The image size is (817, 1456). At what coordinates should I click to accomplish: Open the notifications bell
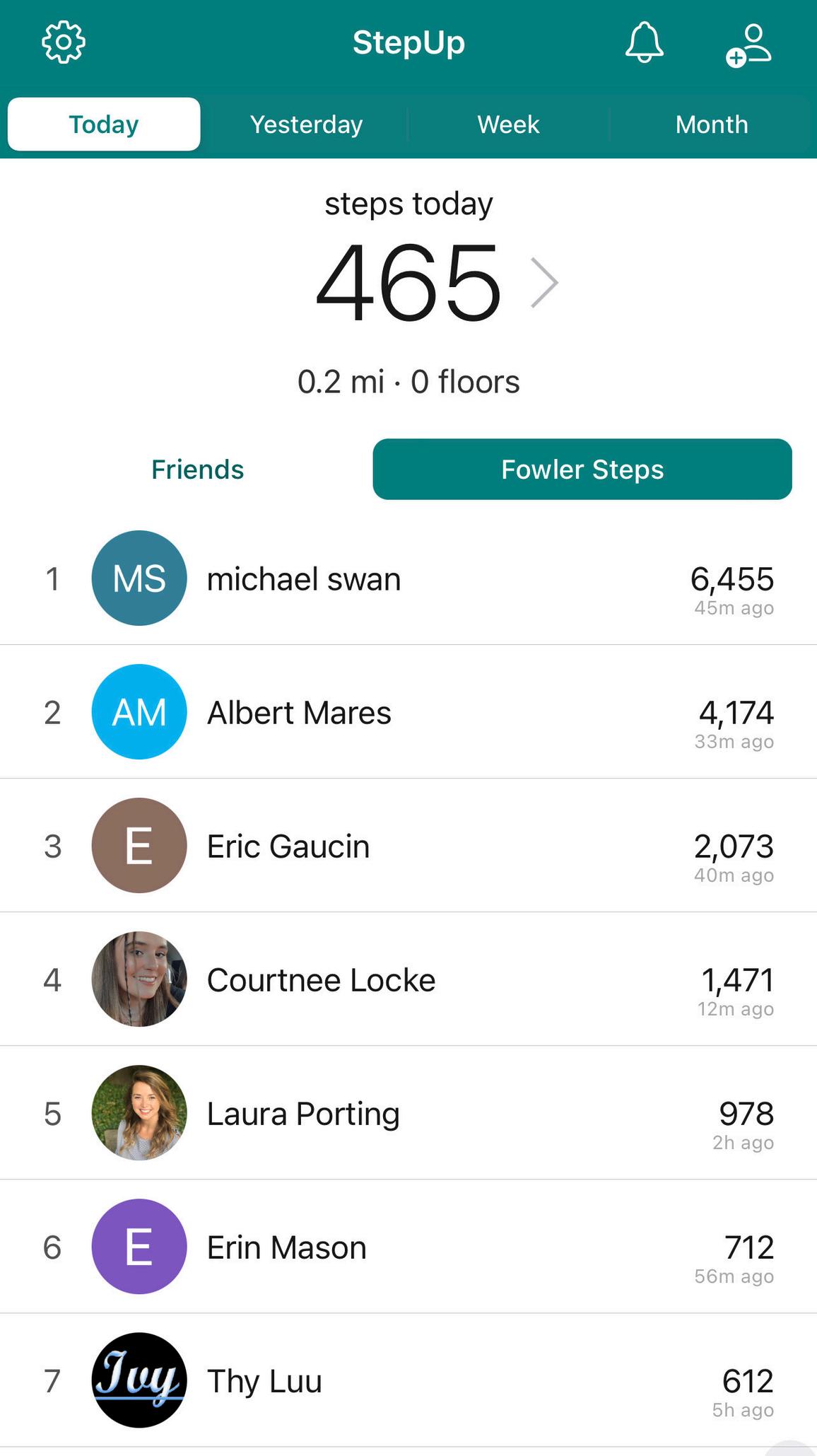pyautogui.click(x=644, y=42)
